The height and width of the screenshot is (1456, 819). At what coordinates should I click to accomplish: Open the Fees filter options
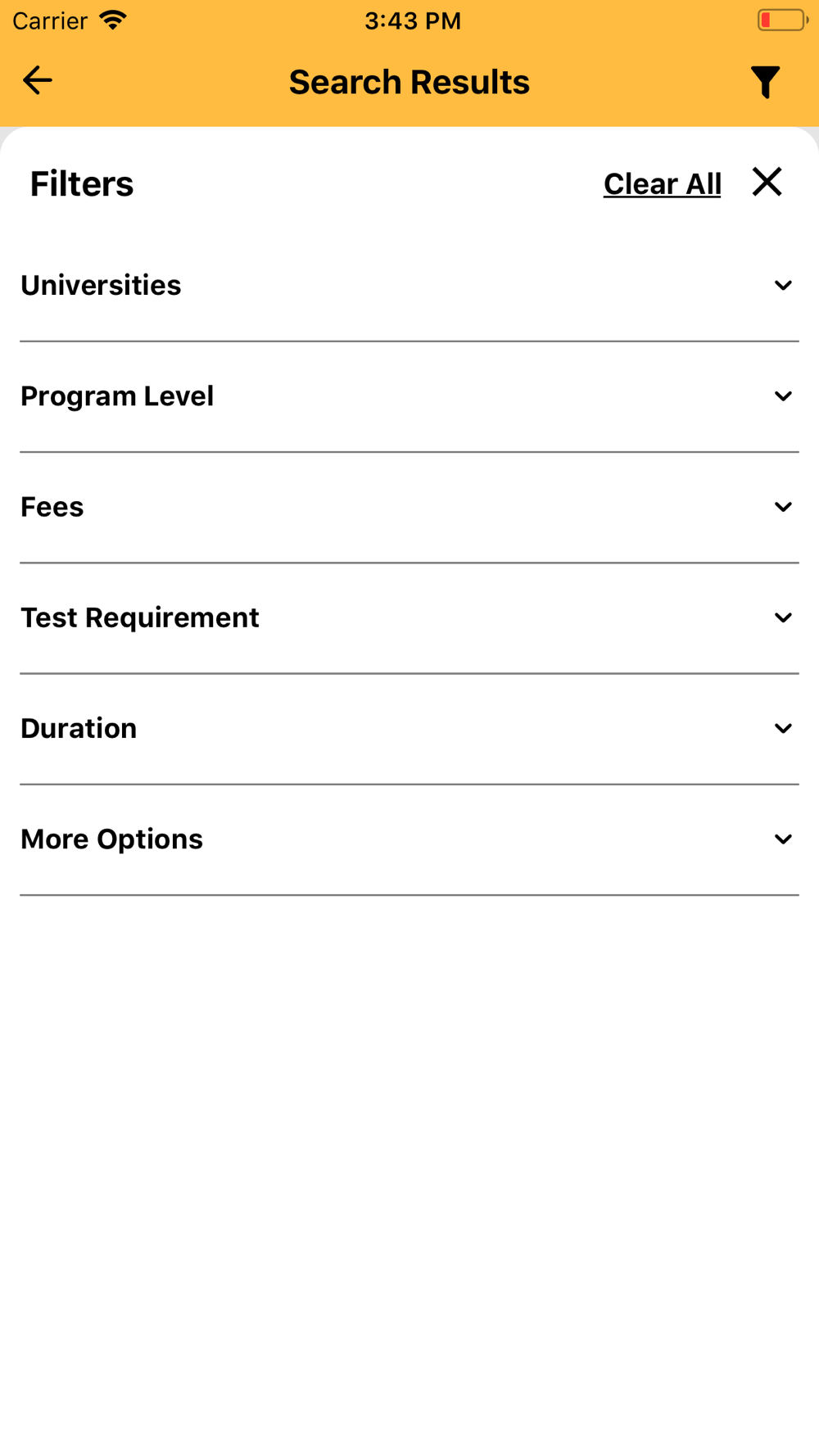[782, 507]
